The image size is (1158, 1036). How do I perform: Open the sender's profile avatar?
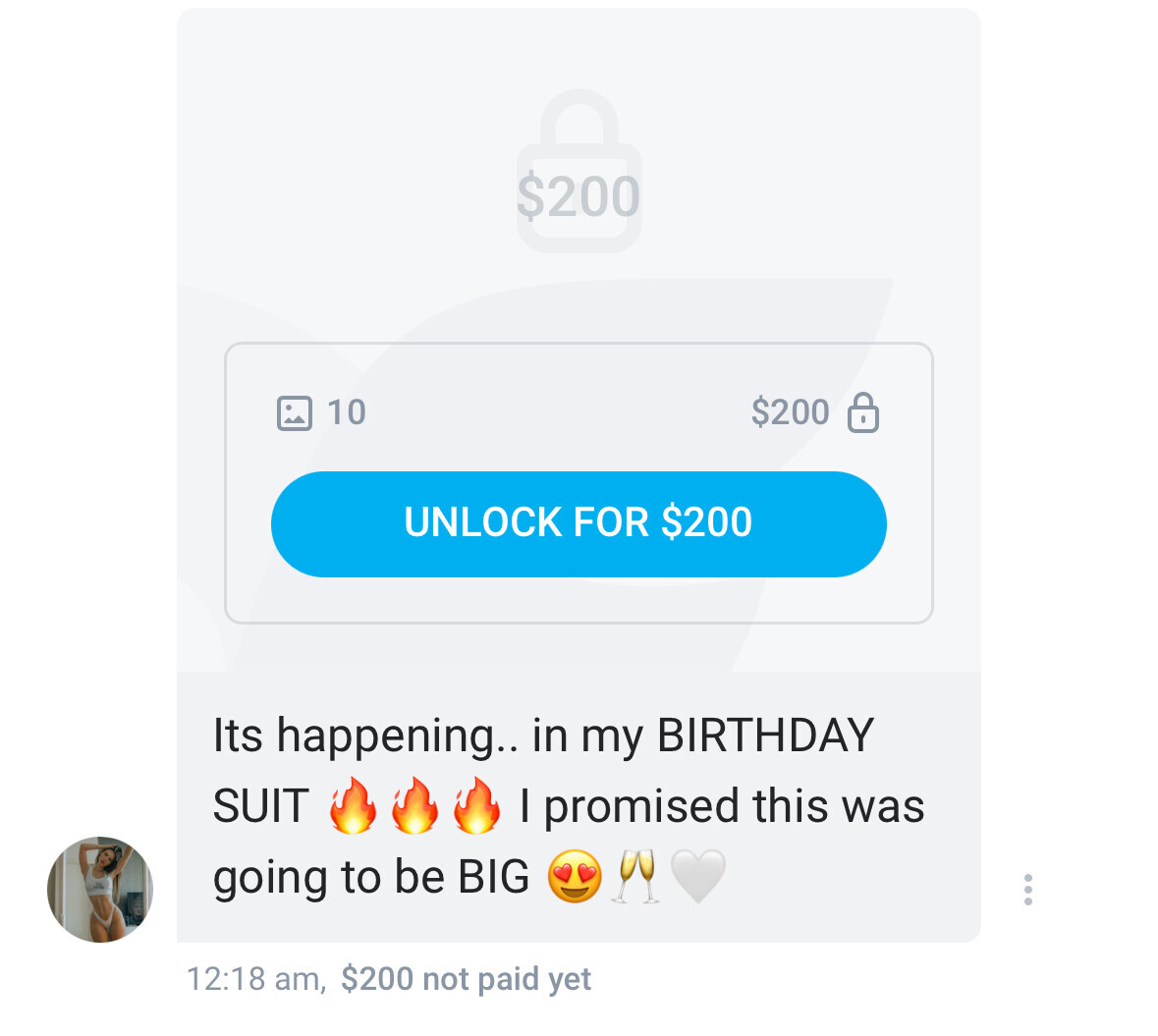(x=100, y=890)
